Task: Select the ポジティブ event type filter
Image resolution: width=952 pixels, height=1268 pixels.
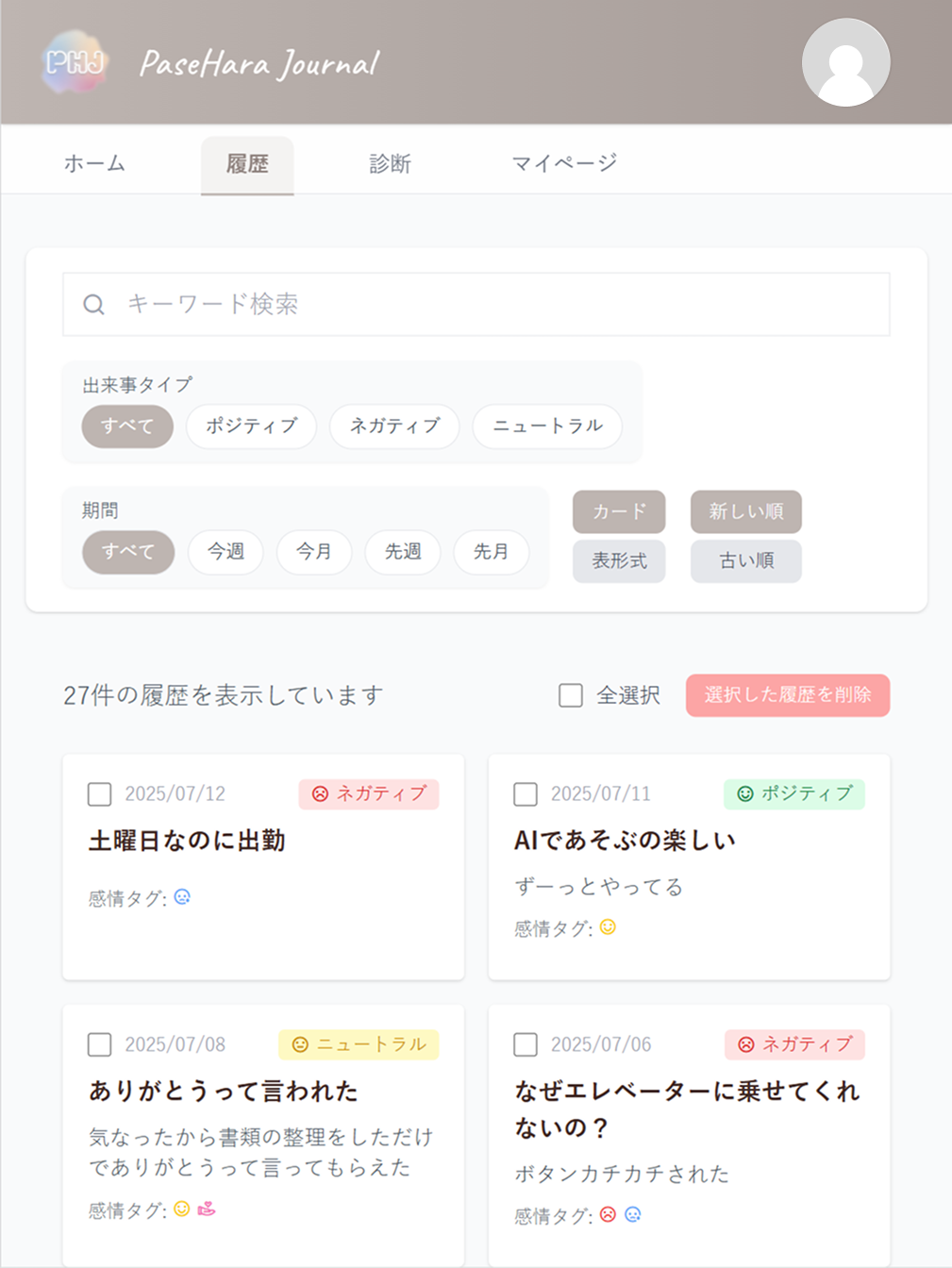Action: point(251,426)
